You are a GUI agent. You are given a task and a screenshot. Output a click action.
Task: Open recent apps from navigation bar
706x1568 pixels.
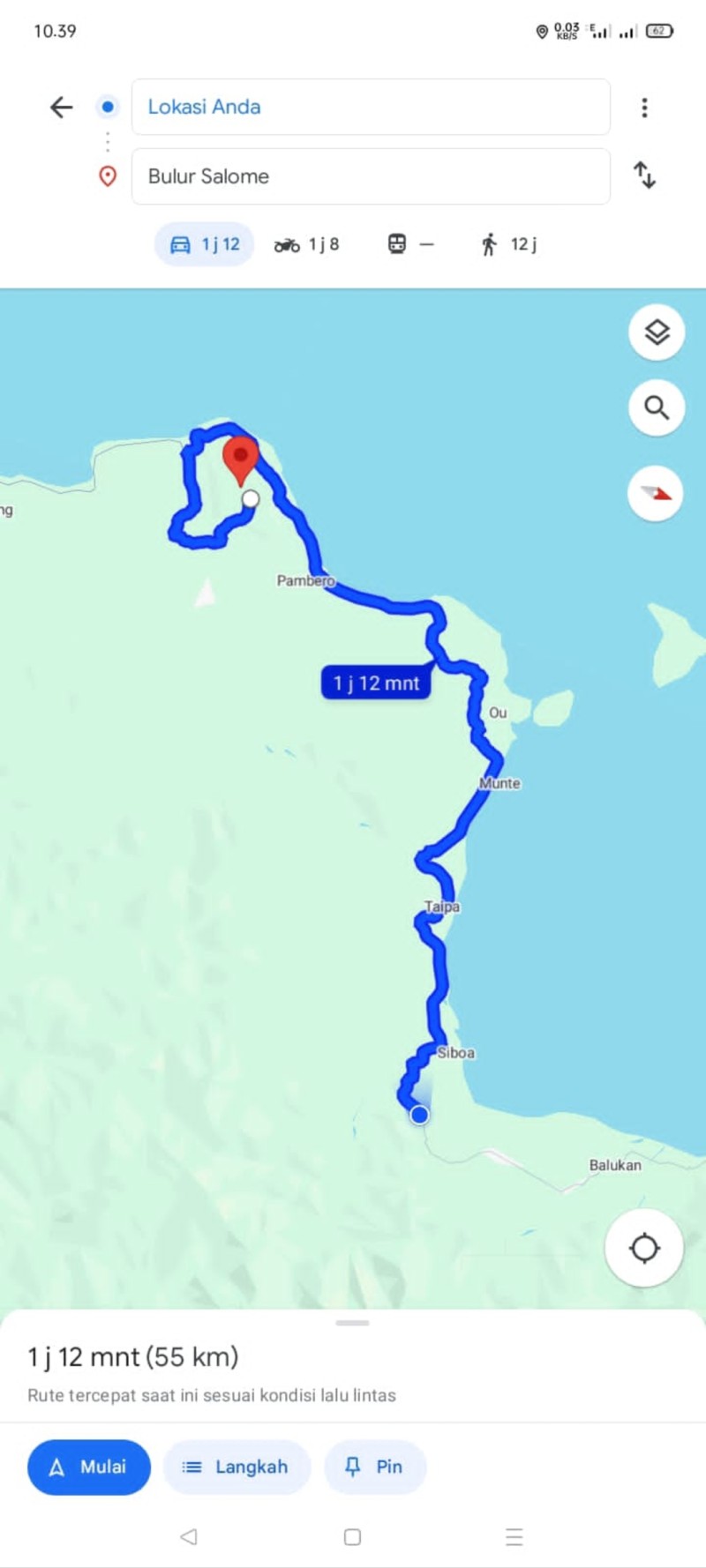(x=514, y=1537)
